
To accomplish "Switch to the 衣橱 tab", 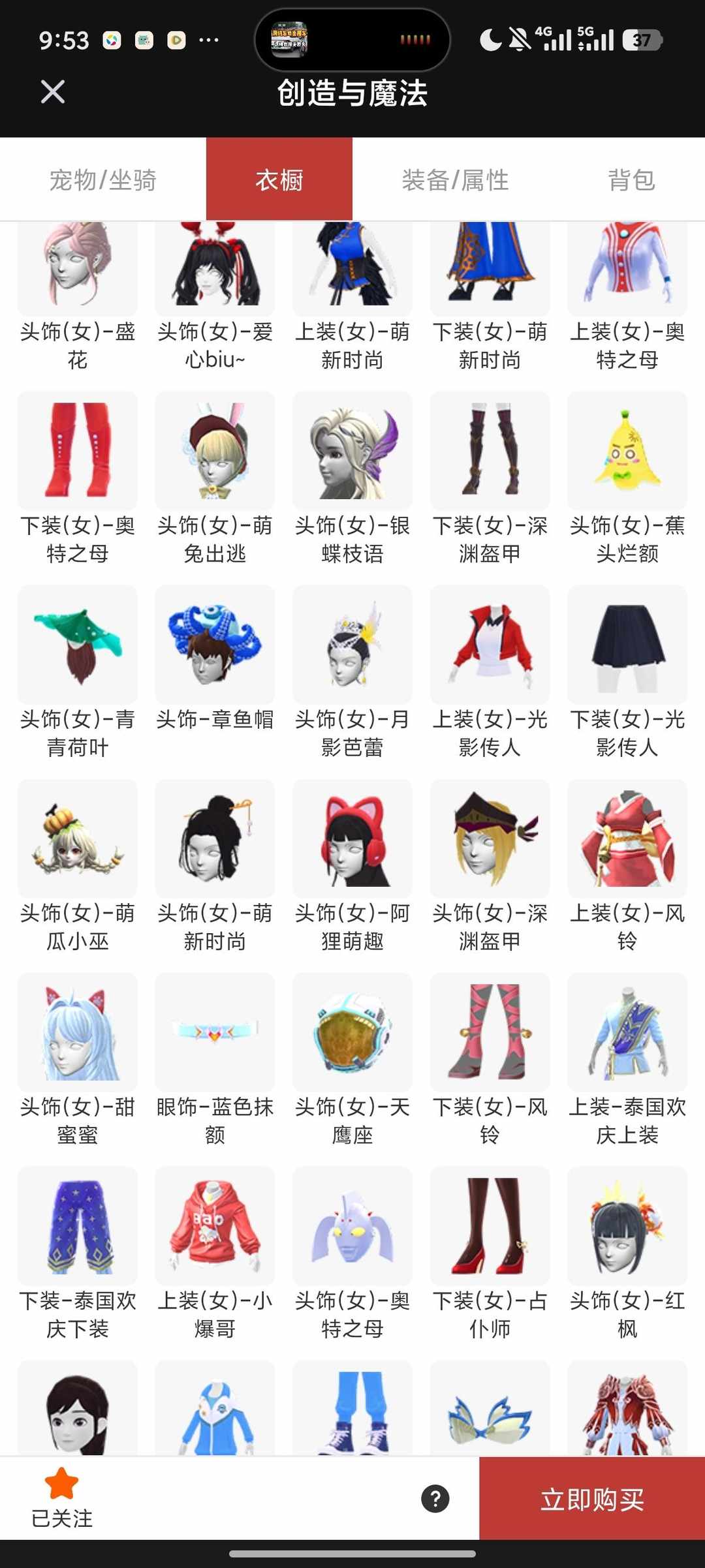I will 279,180.
